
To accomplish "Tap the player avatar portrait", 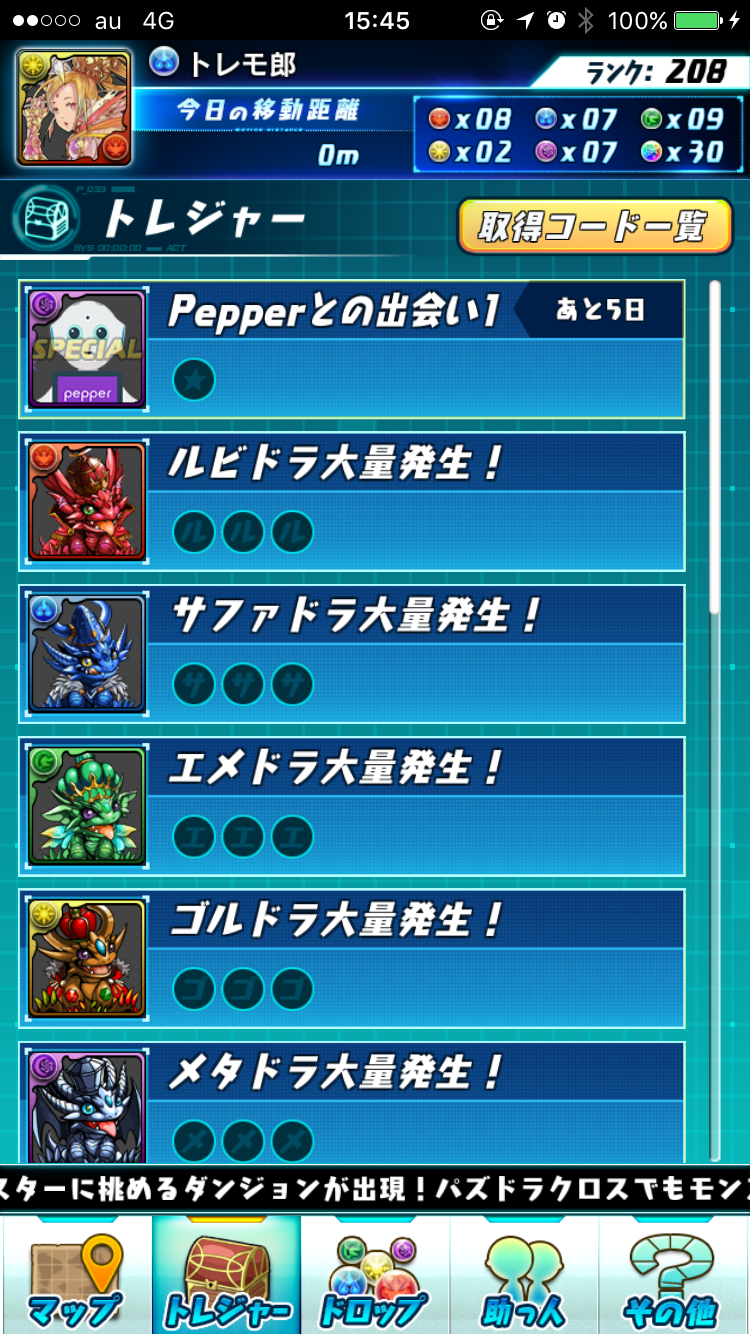I will coord(73,107).
